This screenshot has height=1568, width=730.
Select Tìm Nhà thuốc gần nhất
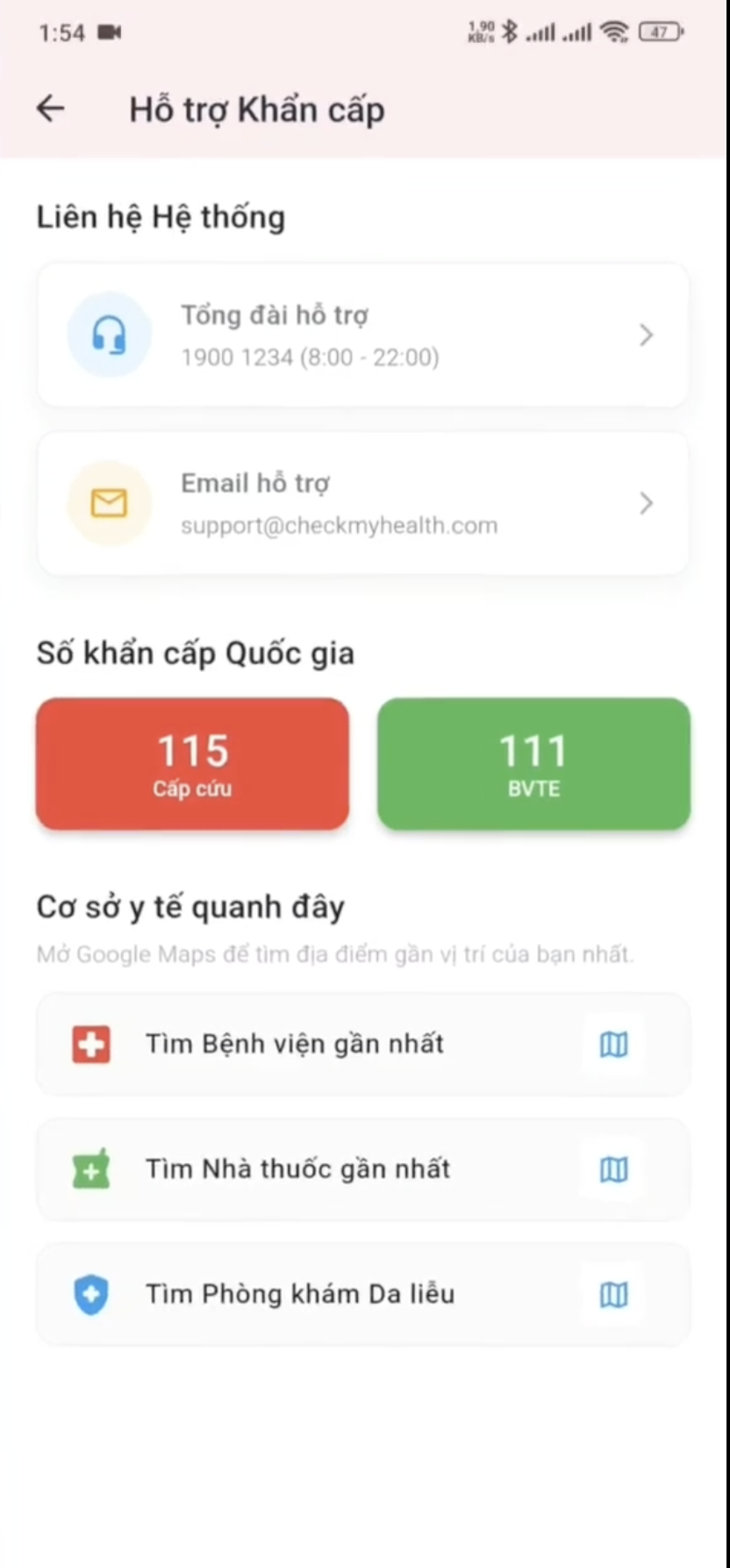tap(362, 1169)
